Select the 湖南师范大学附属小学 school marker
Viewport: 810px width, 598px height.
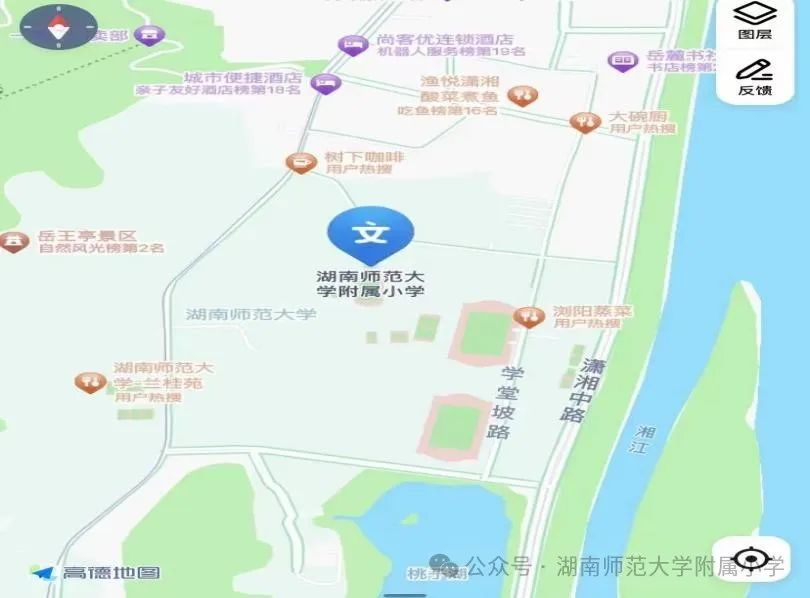pyautogui.click(x=370, y=235)
